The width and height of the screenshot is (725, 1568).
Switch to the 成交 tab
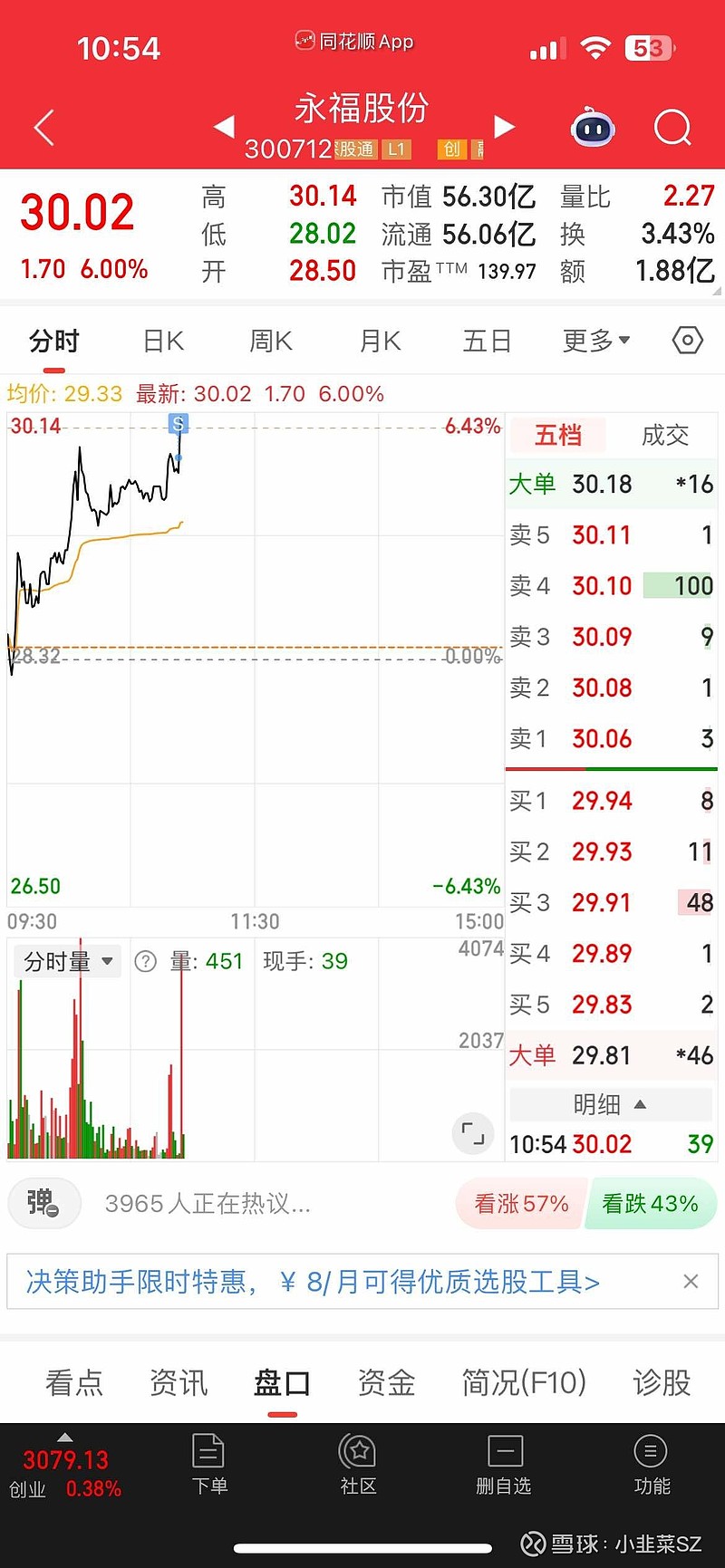tap(665, 436)
